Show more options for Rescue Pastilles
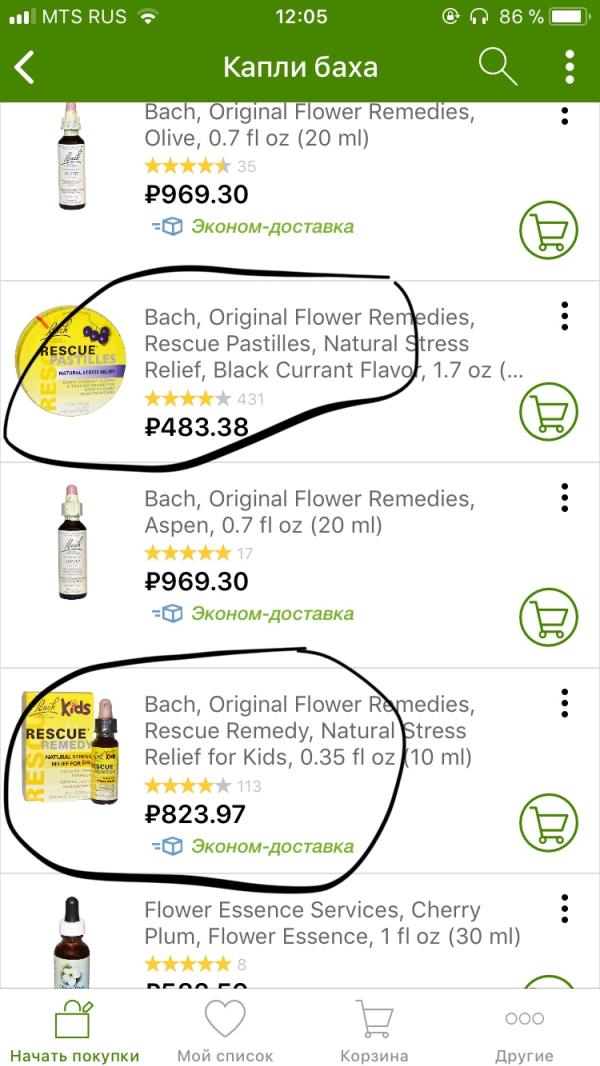 click(x=565, y=316)
